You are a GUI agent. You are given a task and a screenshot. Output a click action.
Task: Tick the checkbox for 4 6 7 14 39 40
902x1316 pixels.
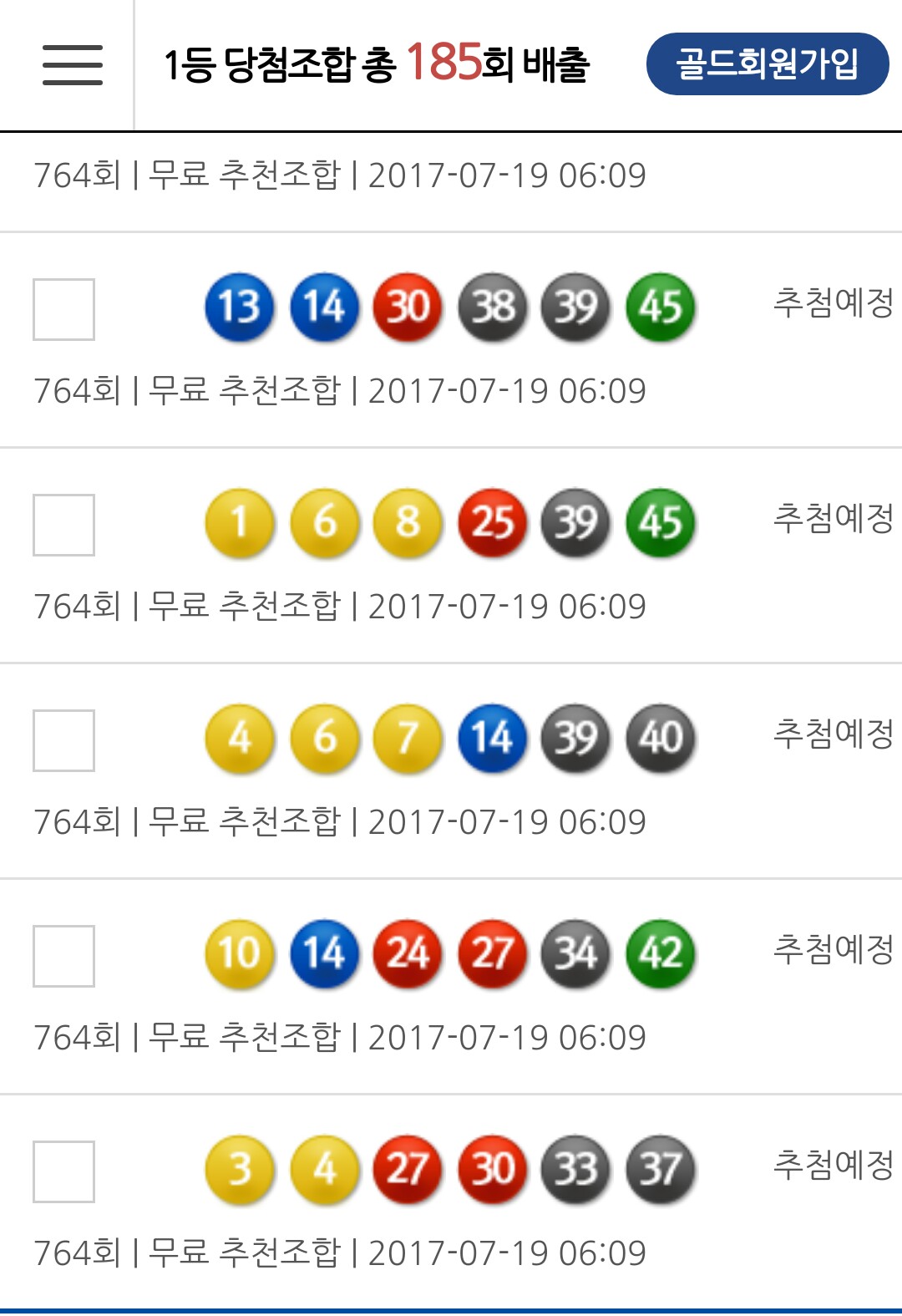click(63, 740)
